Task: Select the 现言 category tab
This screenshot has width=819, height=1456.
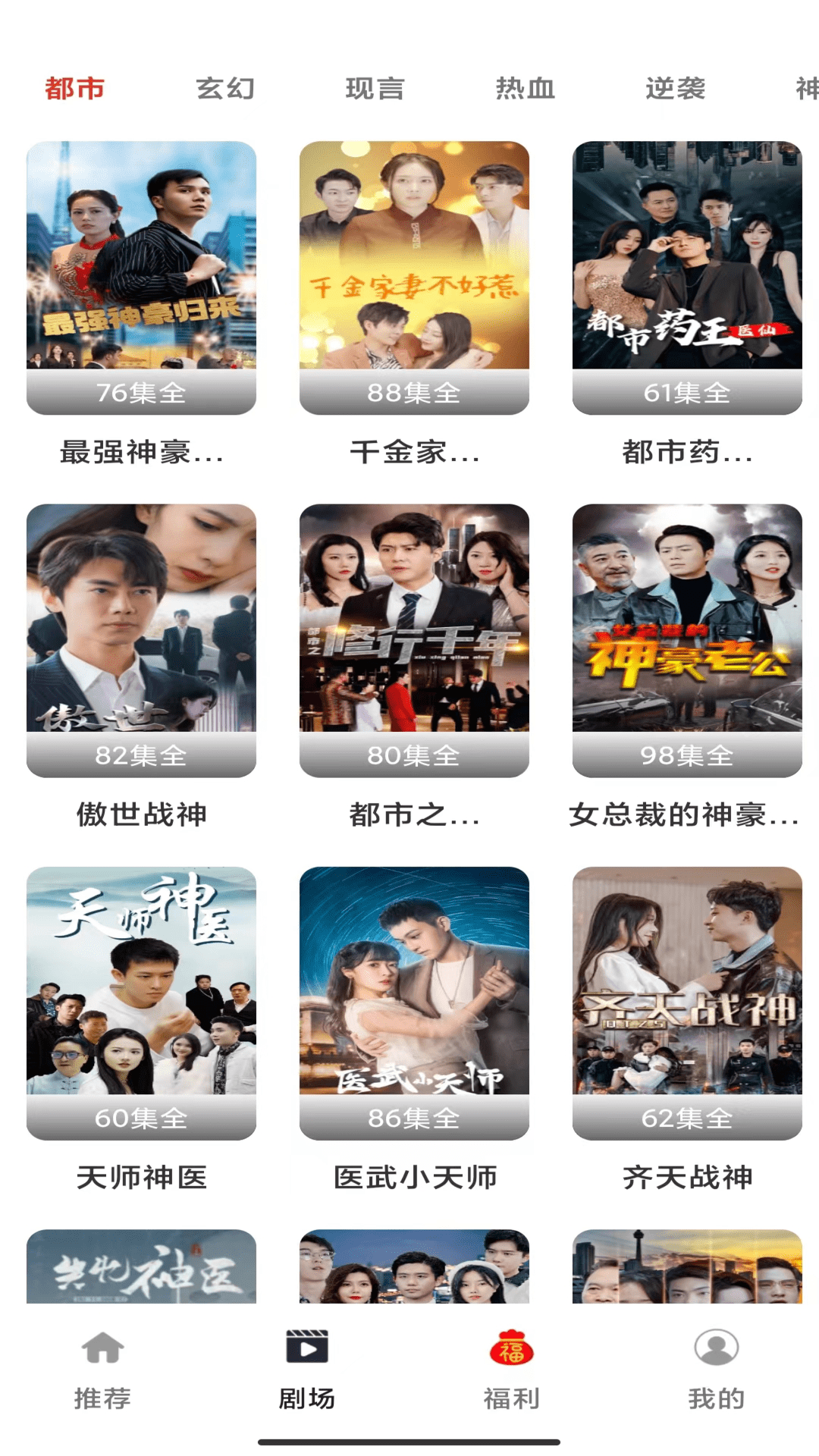Action: tap(375, 89)
